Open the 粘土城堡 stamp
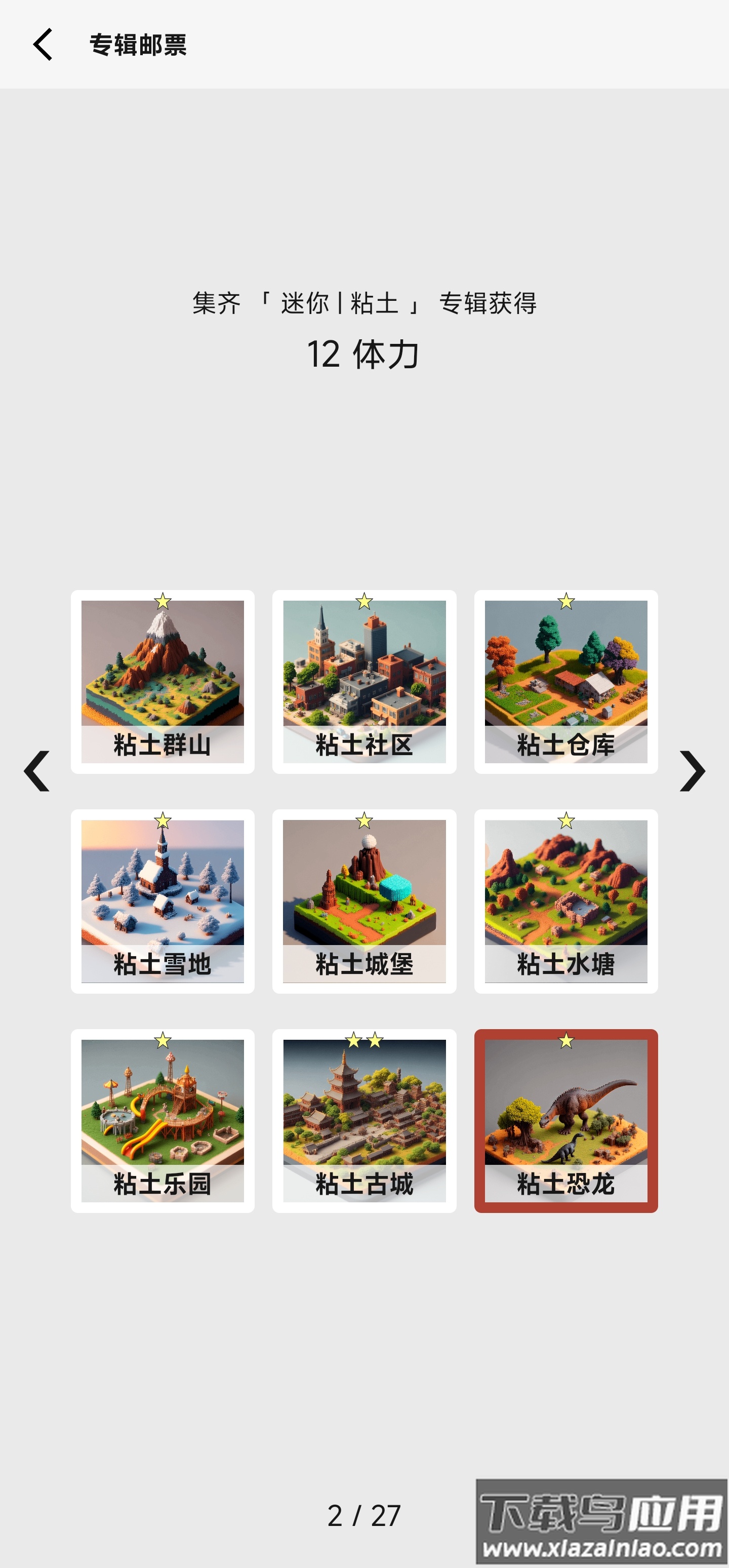Image resolution: width=729 pixels, height=1568 pixels. (x=364, y=901)
